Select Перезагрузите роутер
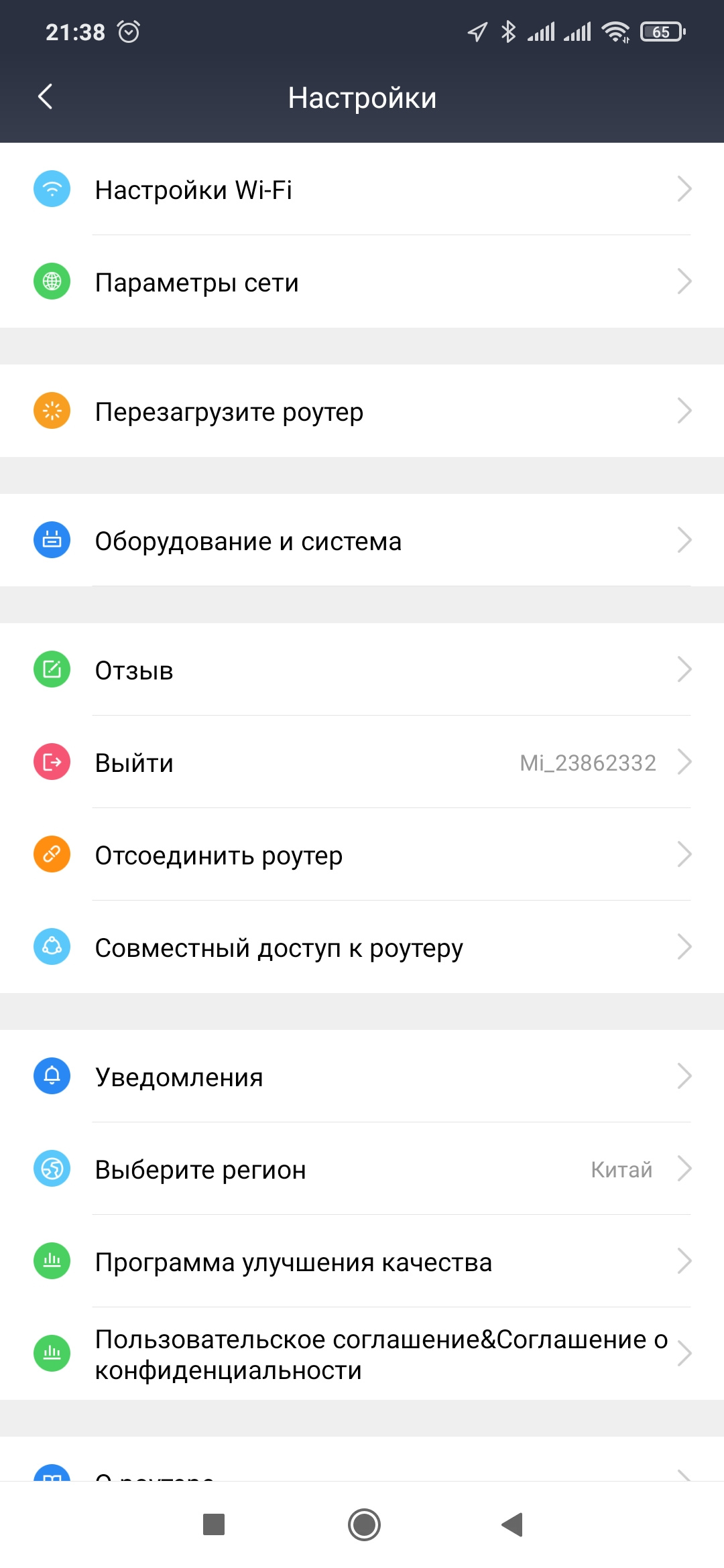This screenshot has width=724, height=1568. click(x=362, y=411)
